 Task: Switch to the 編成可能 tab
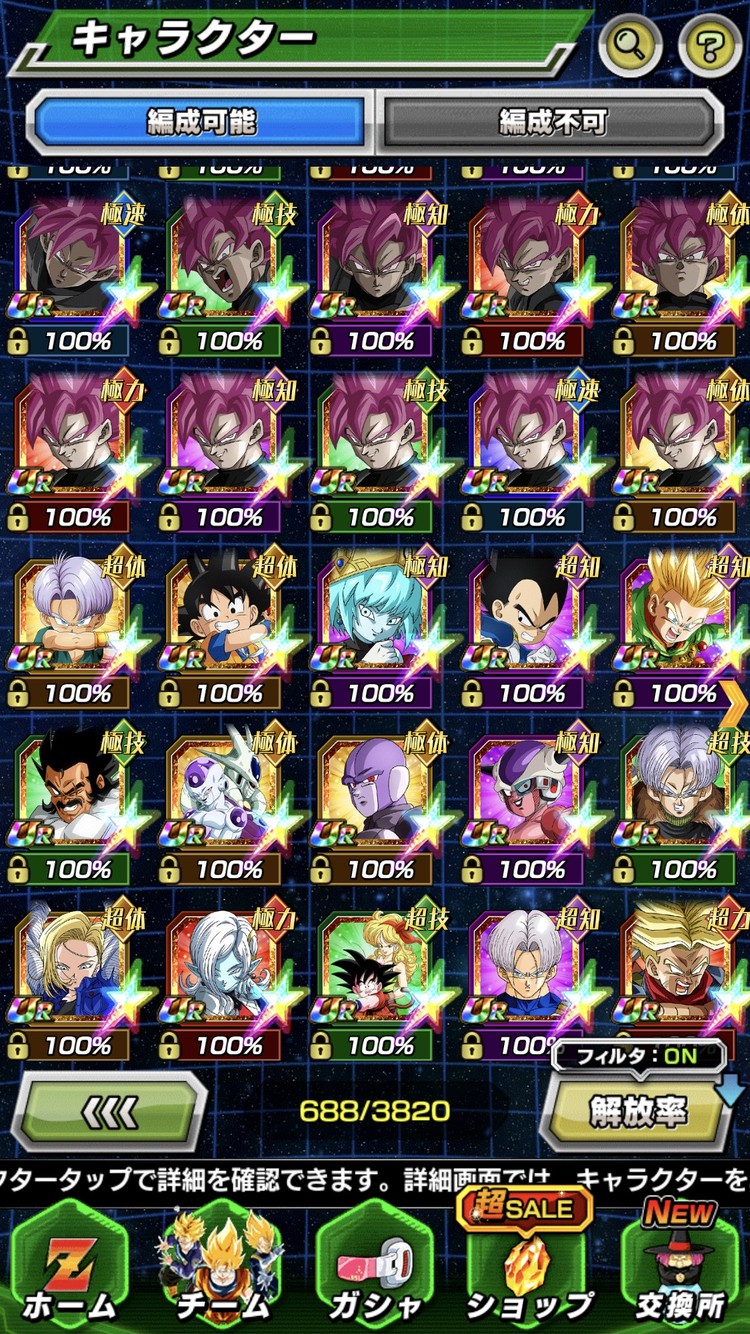tap(202, 122)
